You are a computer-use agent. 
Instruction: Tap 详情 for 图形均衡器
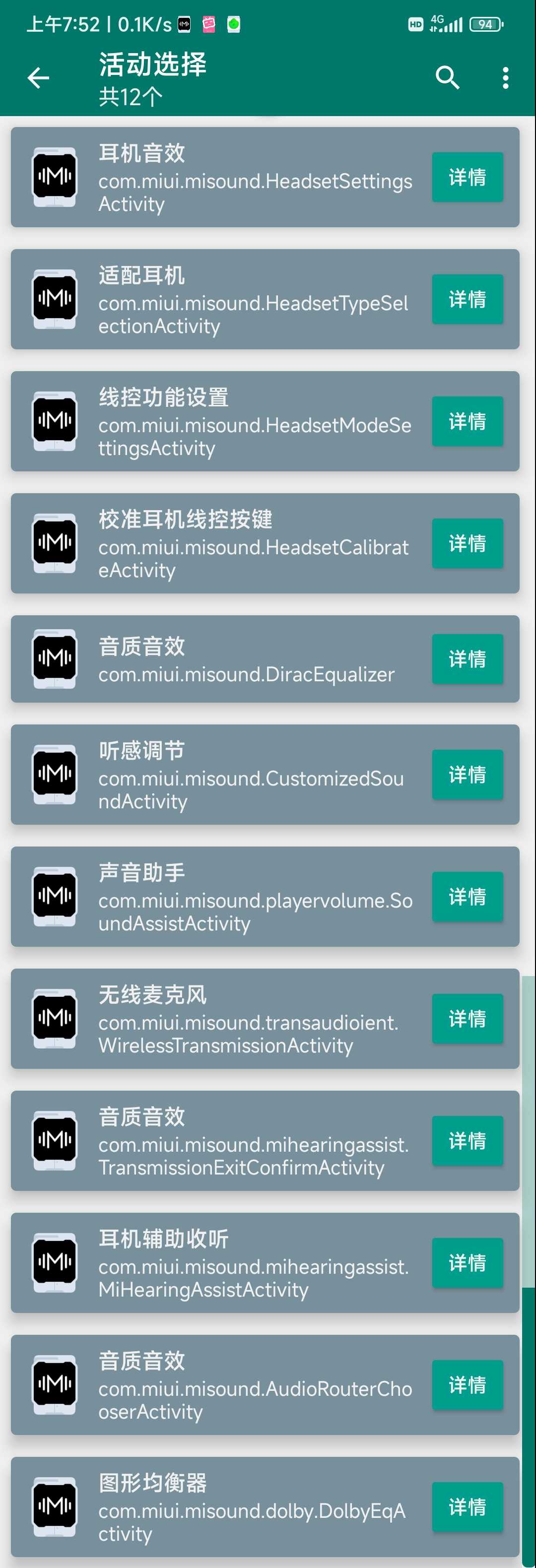[x=467, y=1506]
